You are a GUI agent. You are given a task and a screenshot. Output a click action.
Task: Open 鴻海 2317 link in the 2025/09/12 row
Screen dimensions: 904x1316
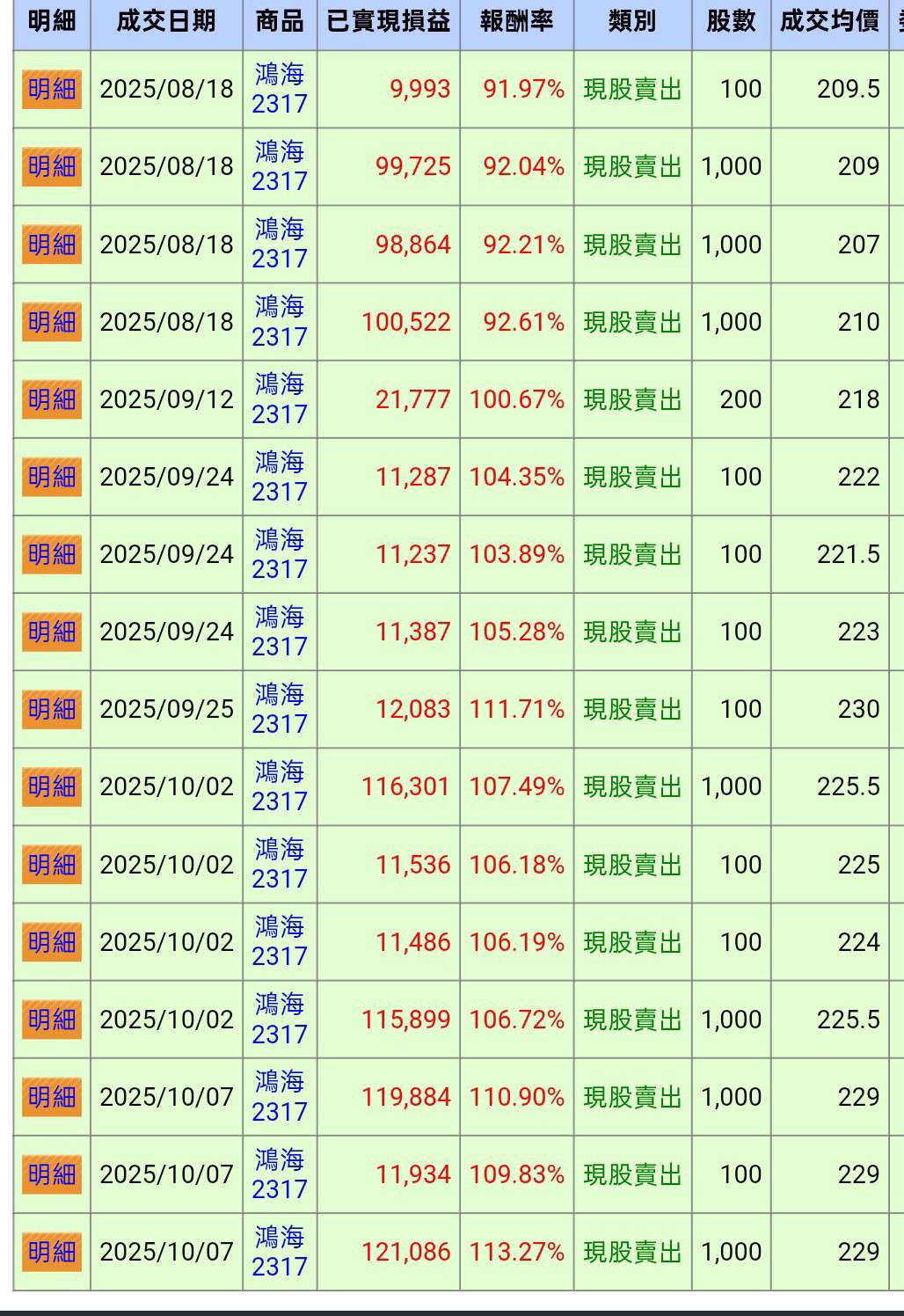[280, 399]
